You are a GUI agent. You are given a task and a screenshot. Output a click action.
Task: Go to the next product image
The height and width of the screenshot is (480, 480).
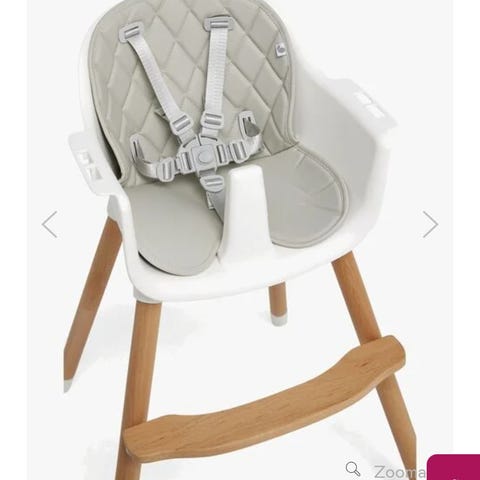430,224
